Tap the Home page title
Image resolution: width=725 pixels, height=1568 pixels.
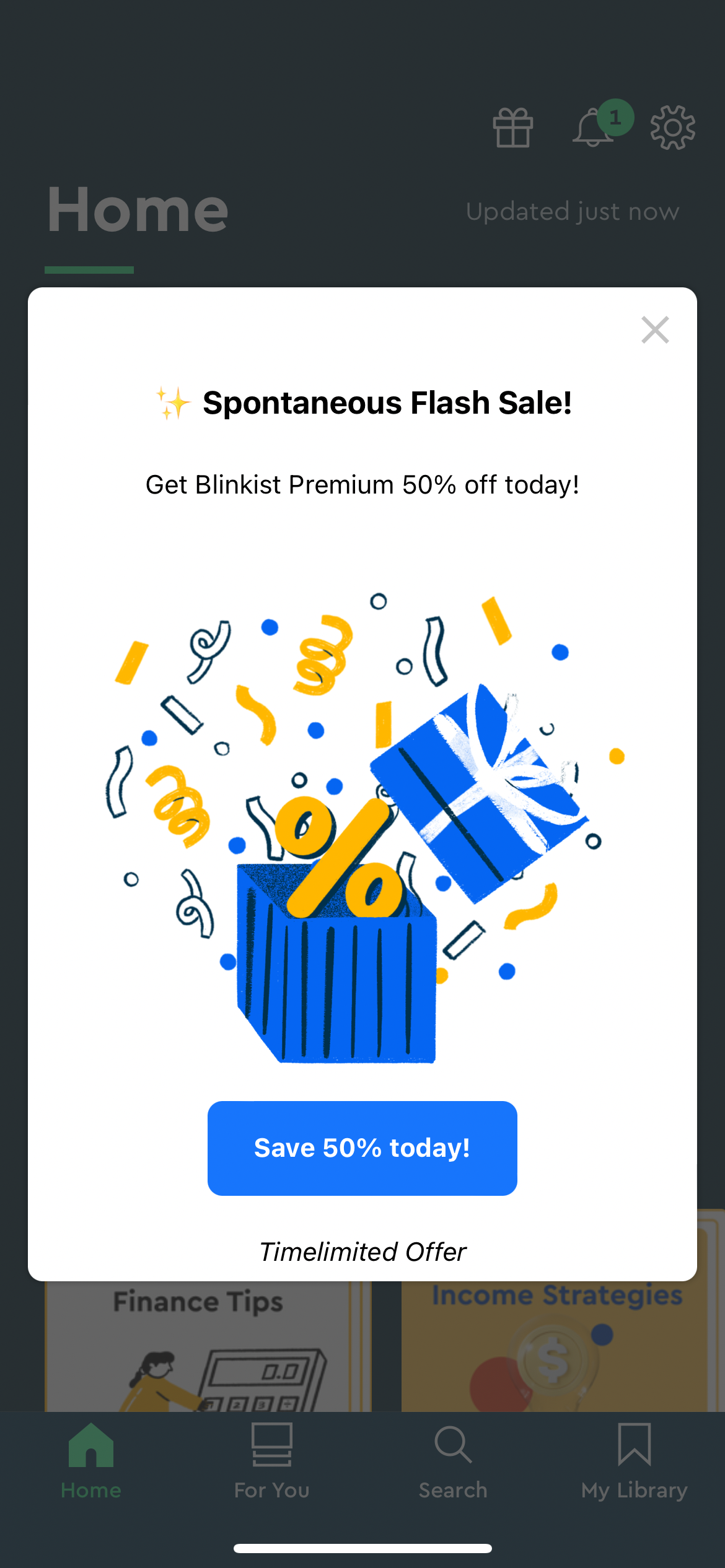pos(137,211)
